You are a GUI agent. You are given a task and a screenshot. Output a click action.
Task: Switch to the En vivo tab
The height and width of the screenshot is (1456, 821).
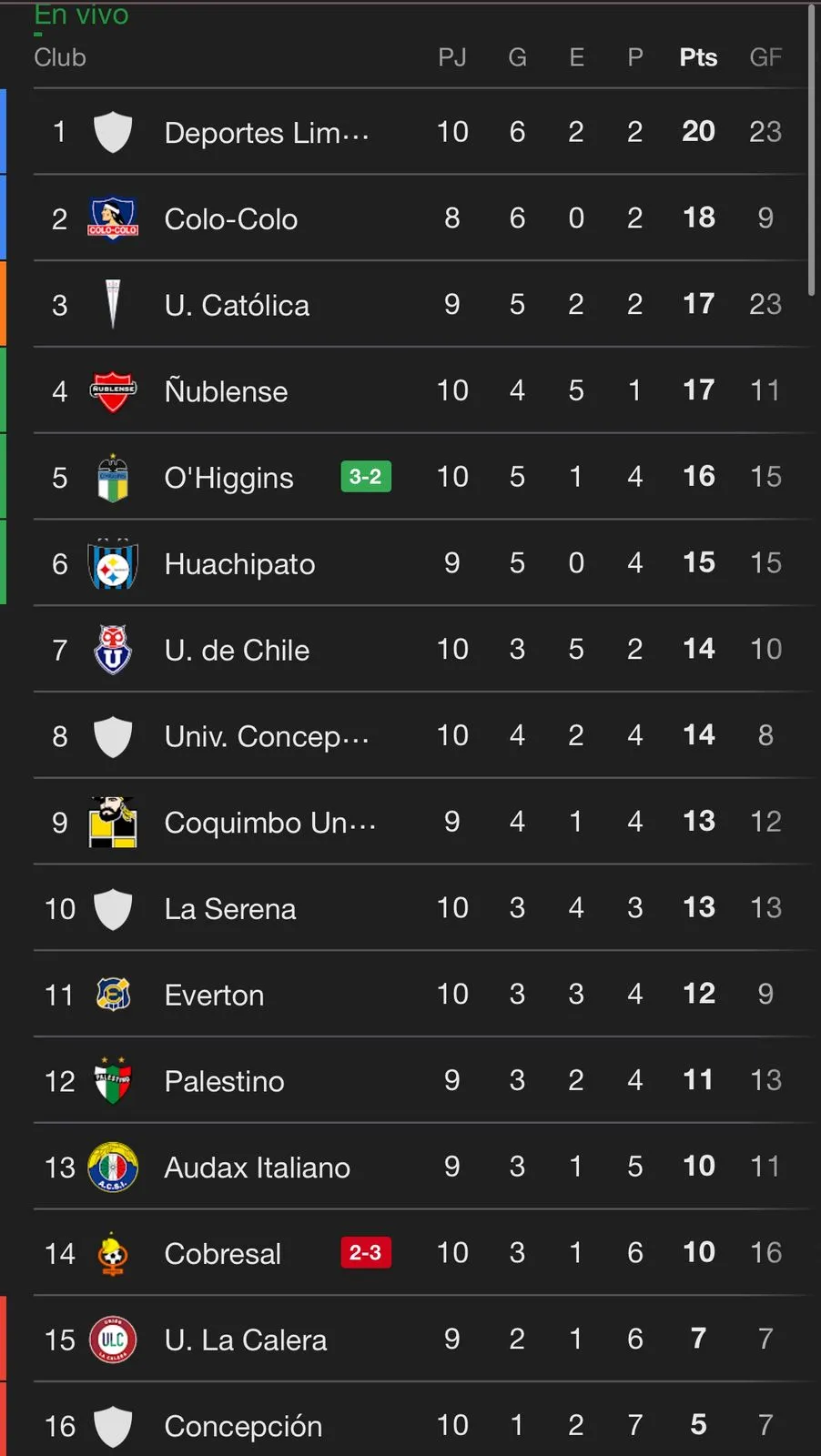(x=81, y=15)
